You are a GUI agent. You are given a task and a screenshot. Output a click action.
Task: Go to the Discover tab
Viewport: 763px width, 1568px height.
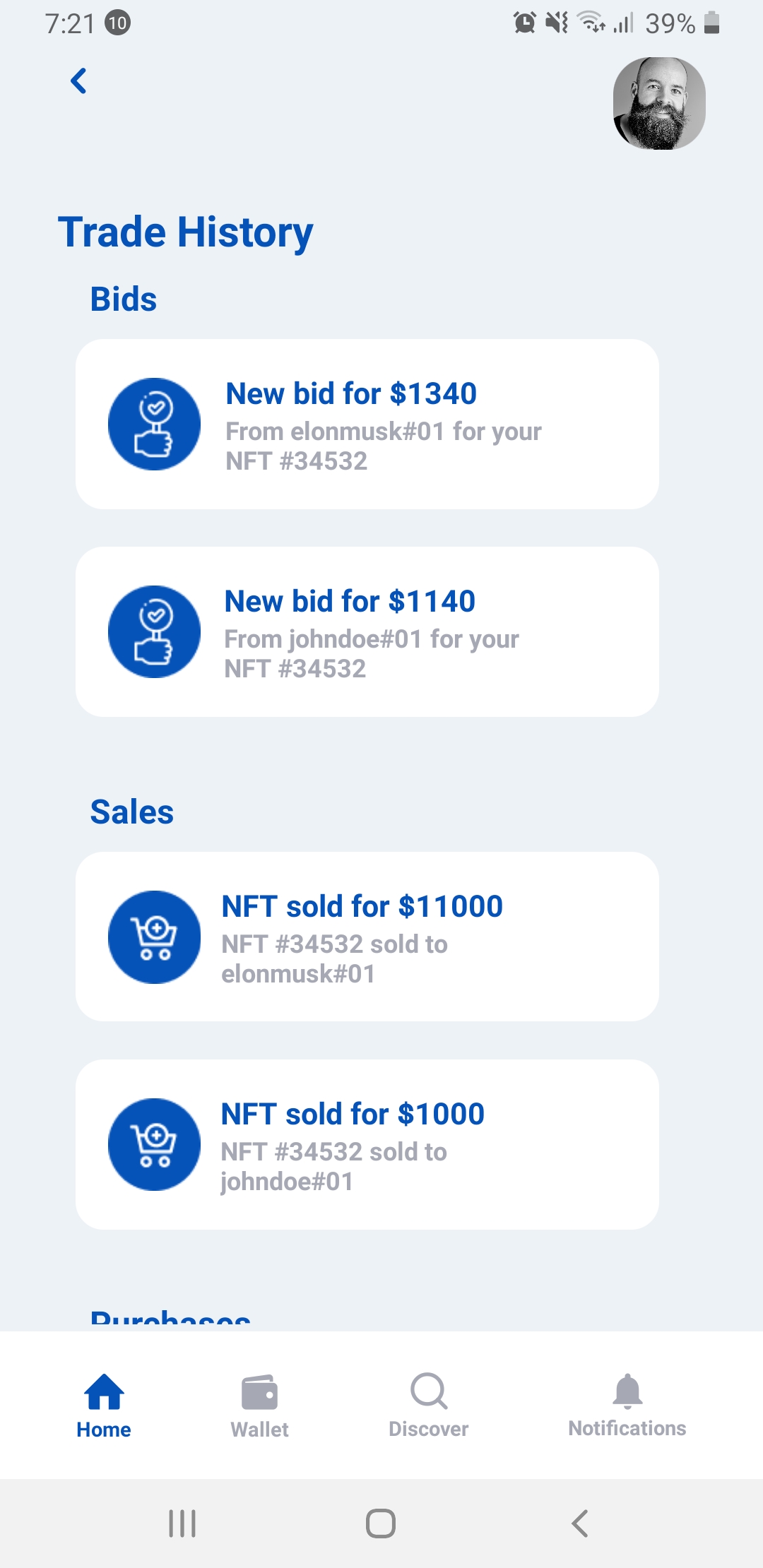click(428, 1406)
